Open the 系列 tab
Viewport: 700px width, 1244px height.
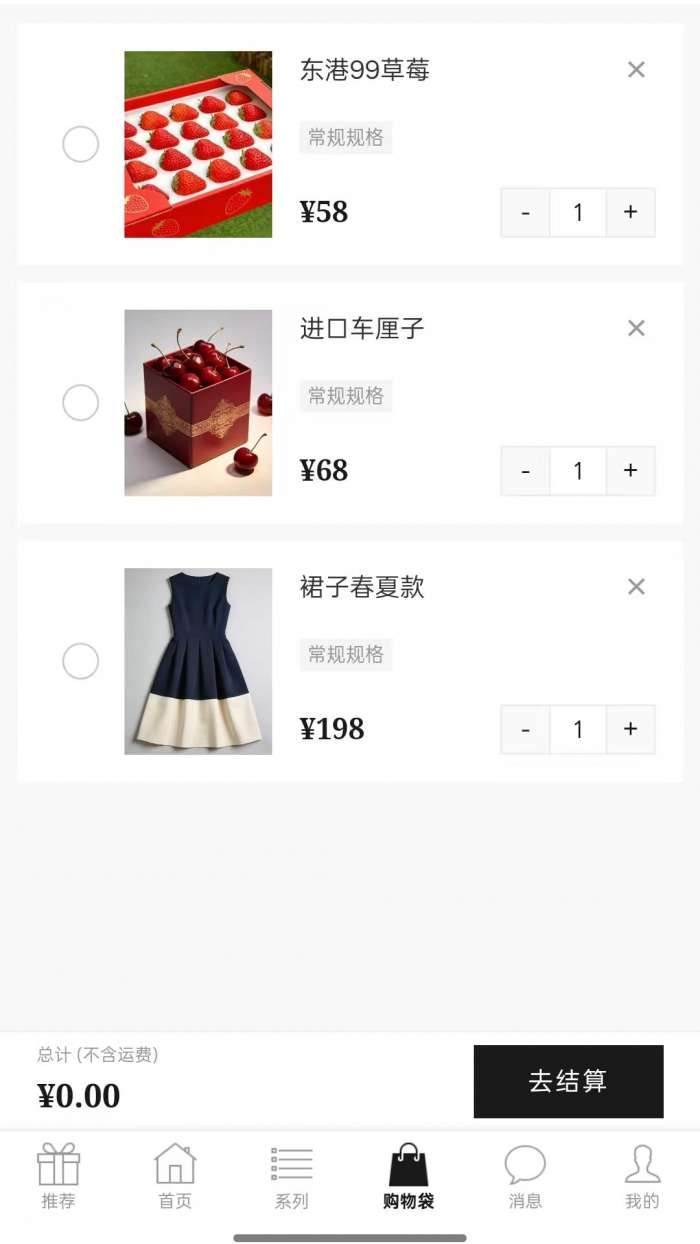tap(292, 1177)
